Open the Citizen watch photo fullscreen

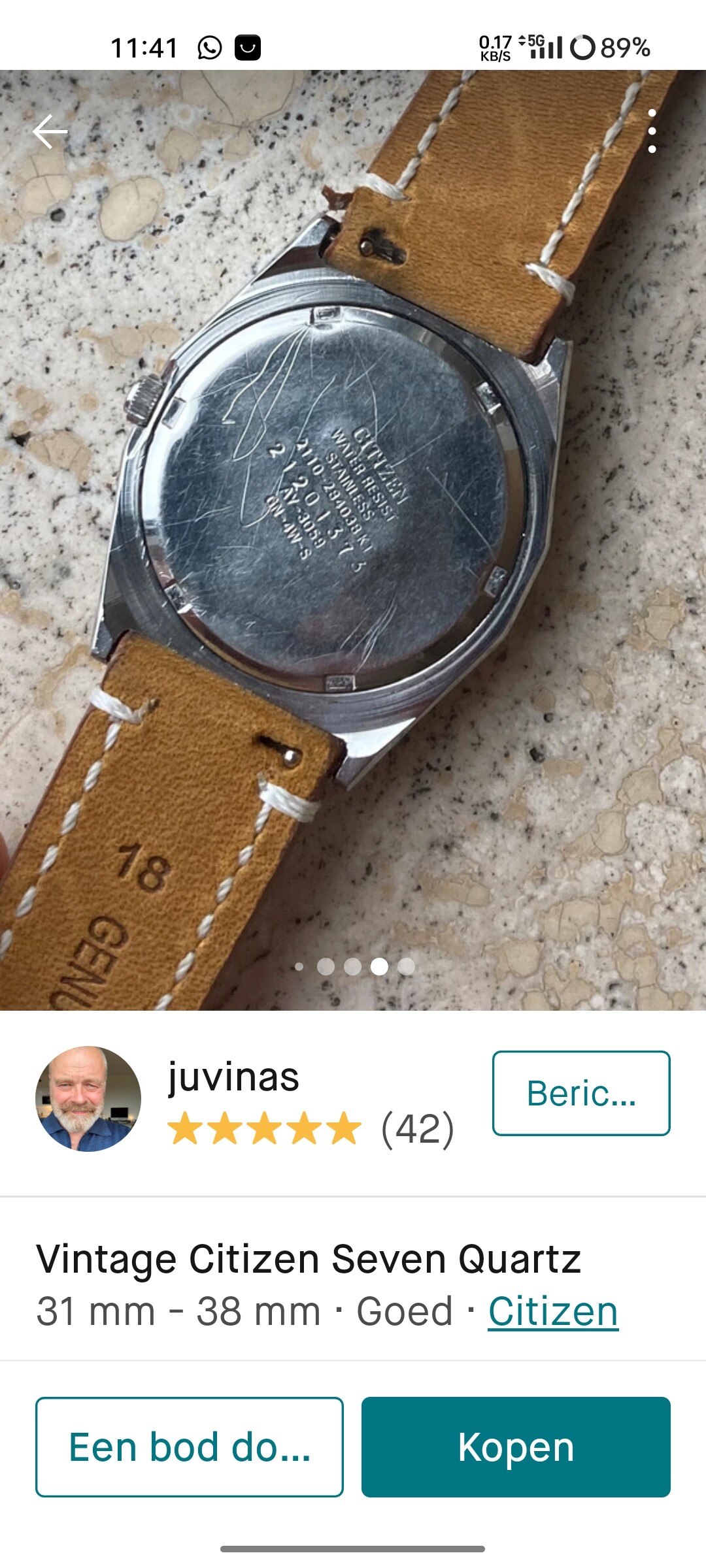353,523
